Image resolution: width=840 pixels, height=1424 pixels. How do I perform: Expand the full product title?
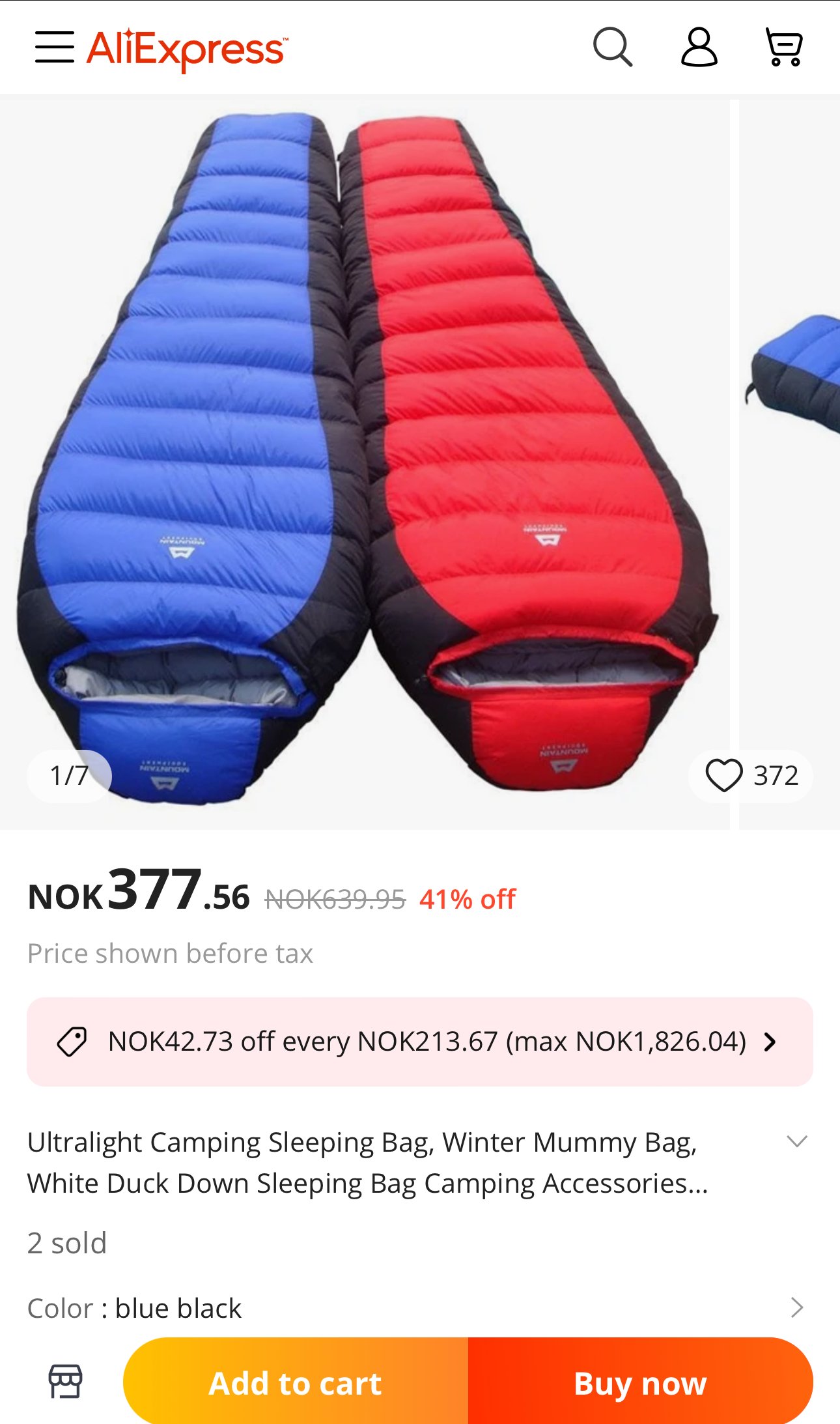pyautogui.click(x=796, y=1141)
